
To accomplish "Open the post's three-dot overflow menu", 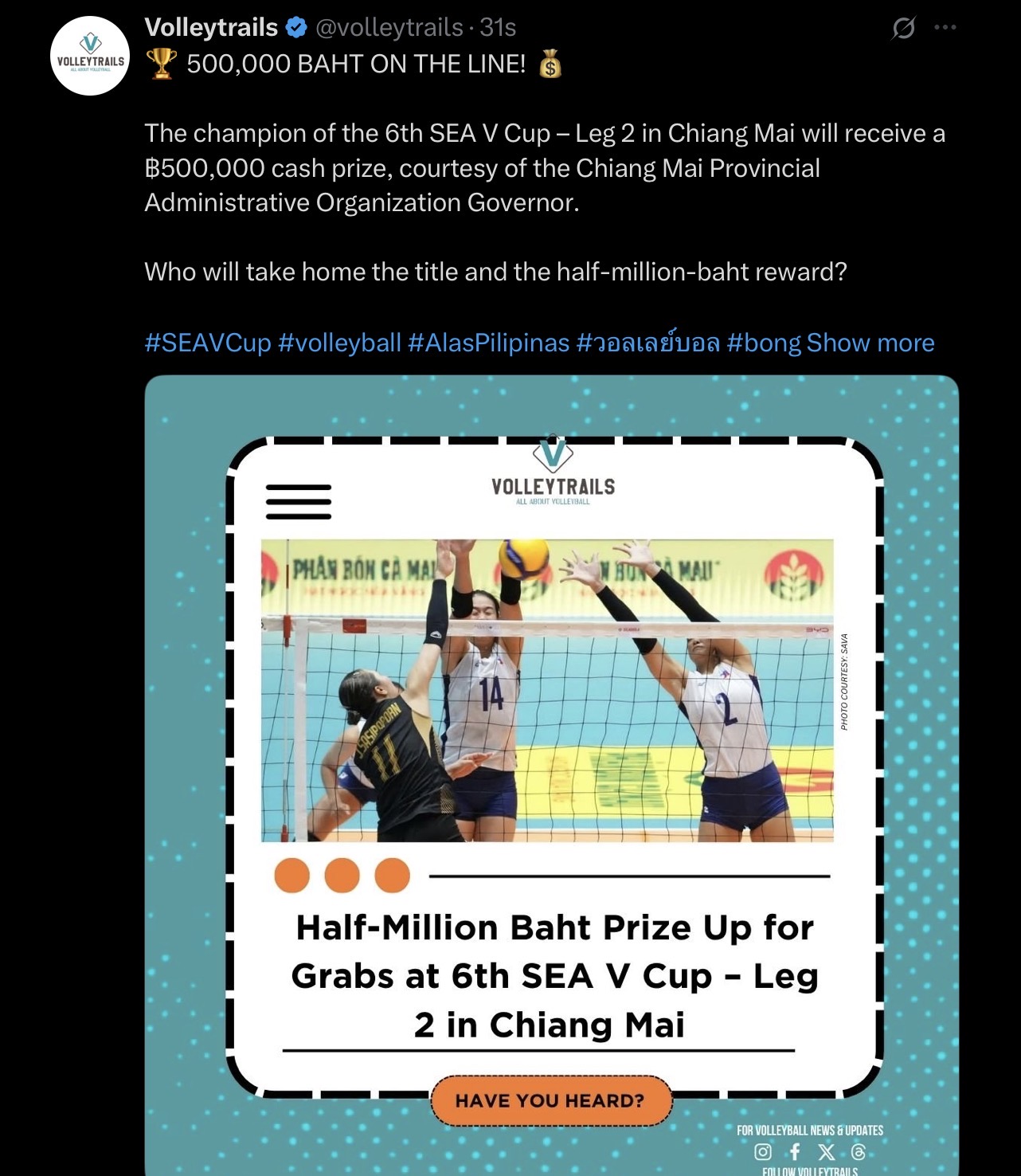I will pyautogui.click(x=945, y=28).
